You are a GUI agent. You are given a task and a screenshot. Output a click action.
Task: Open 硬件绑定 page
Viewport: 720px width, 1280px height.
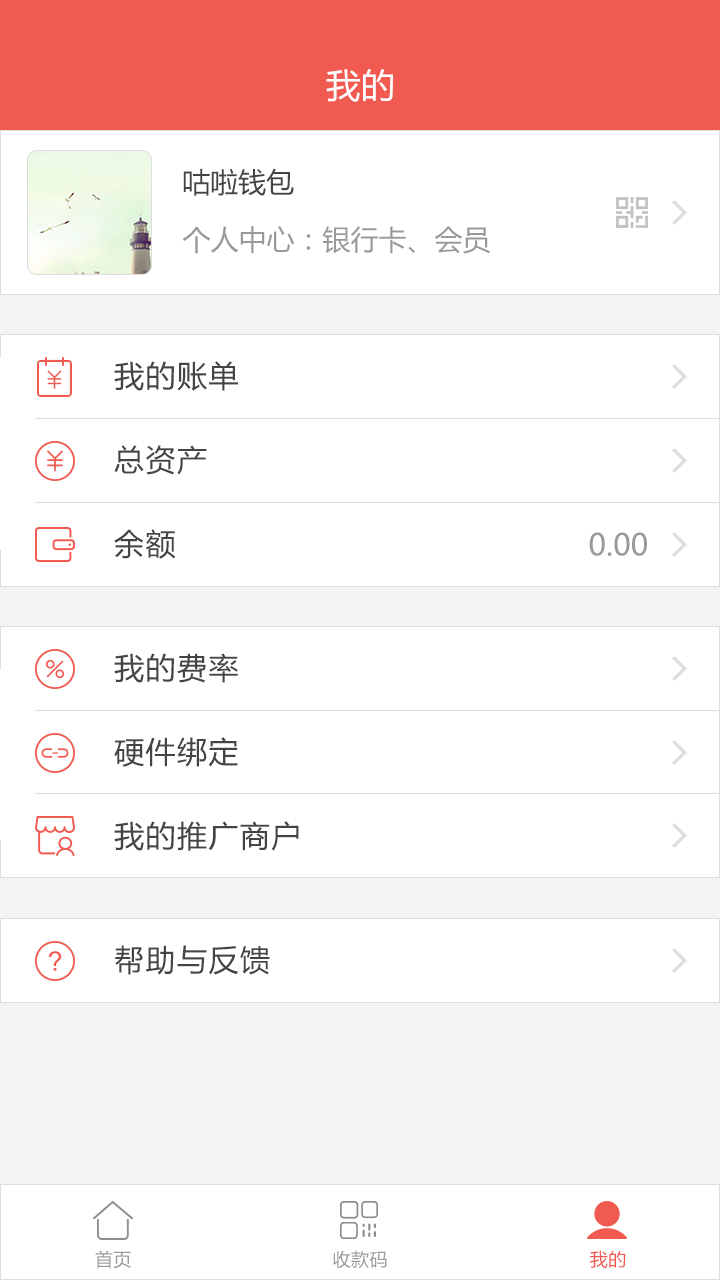[360, 753]
